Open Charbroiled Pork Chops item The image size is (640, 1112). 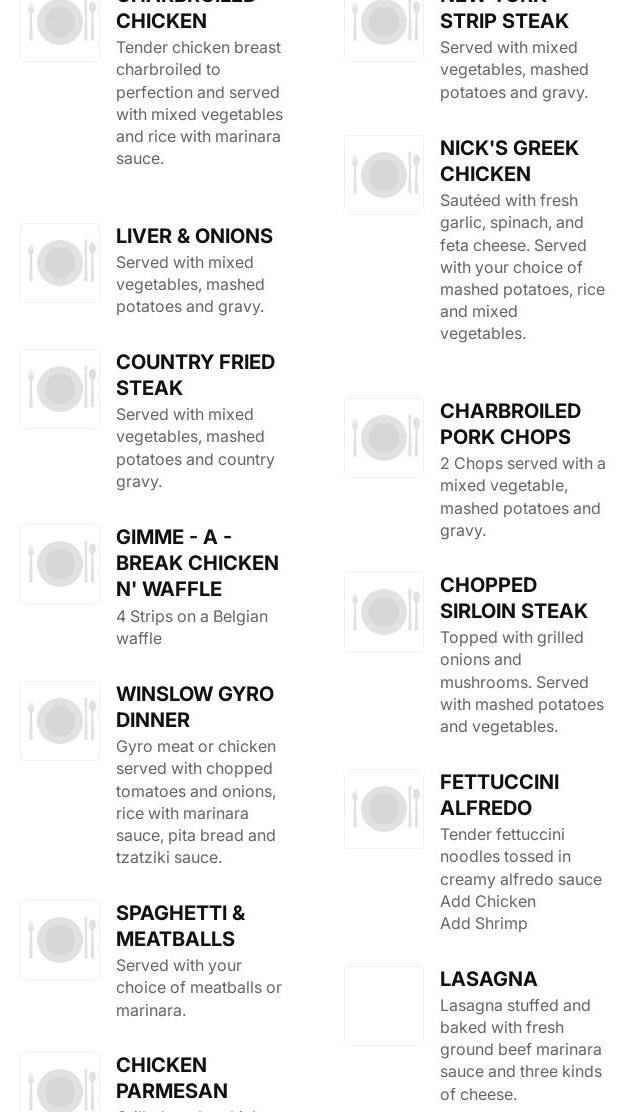(x=510, y=423)
